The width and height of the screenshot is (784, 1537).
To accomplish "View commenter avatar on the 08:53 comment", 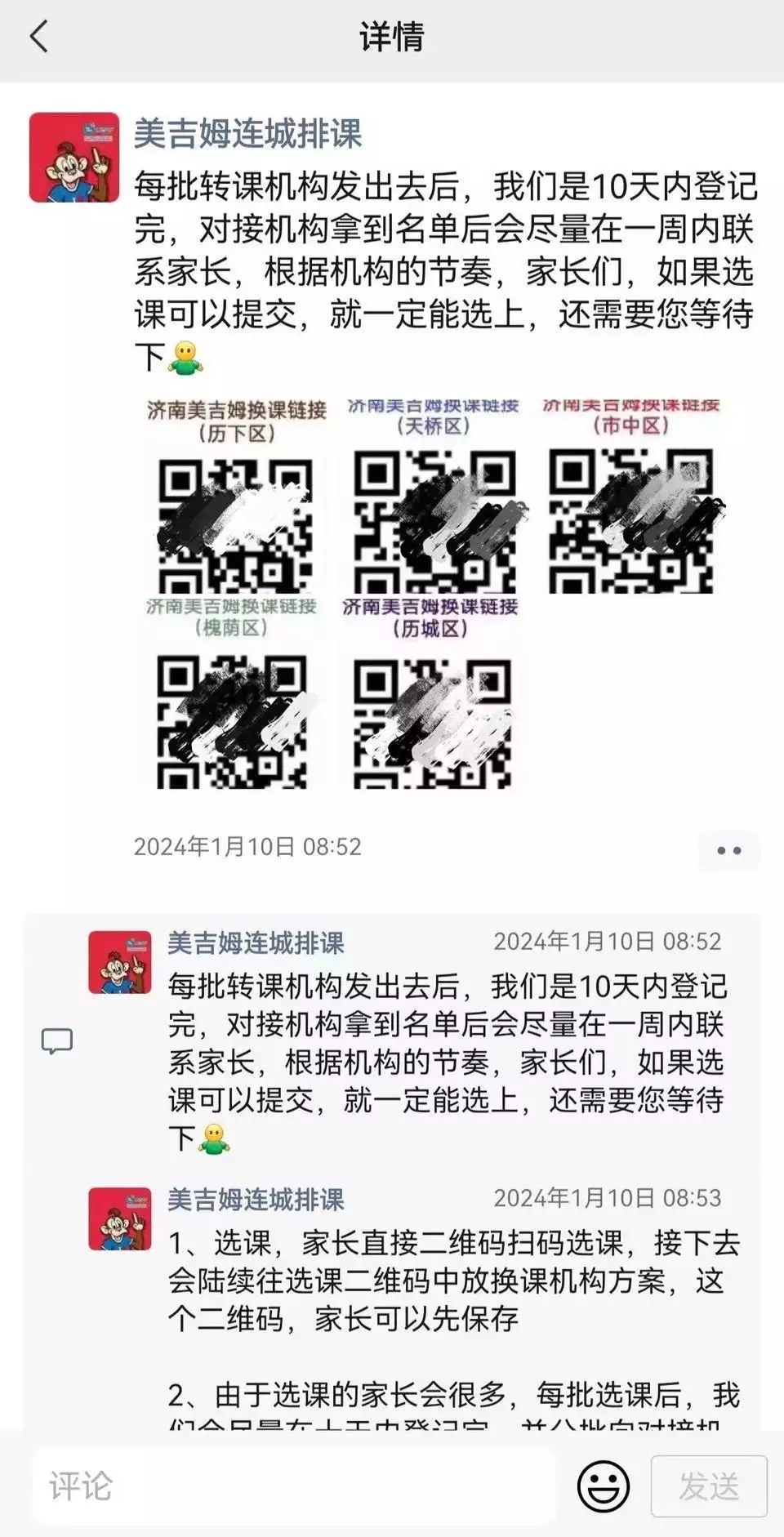I will click(x=120, y=1218).
